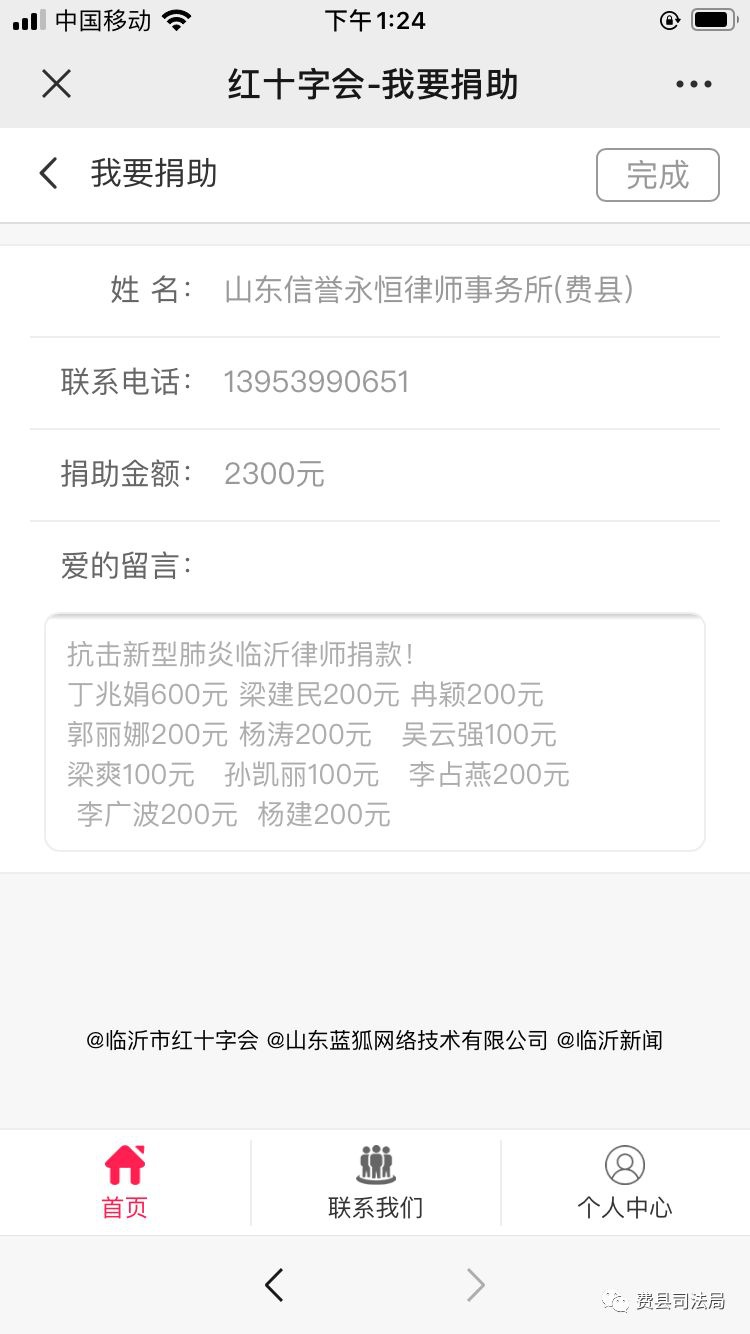Image resolution: width=750 pixels, height=1334 pixels.
Task: Navigate back with browser back arrow
Action: coord(274,1285)
